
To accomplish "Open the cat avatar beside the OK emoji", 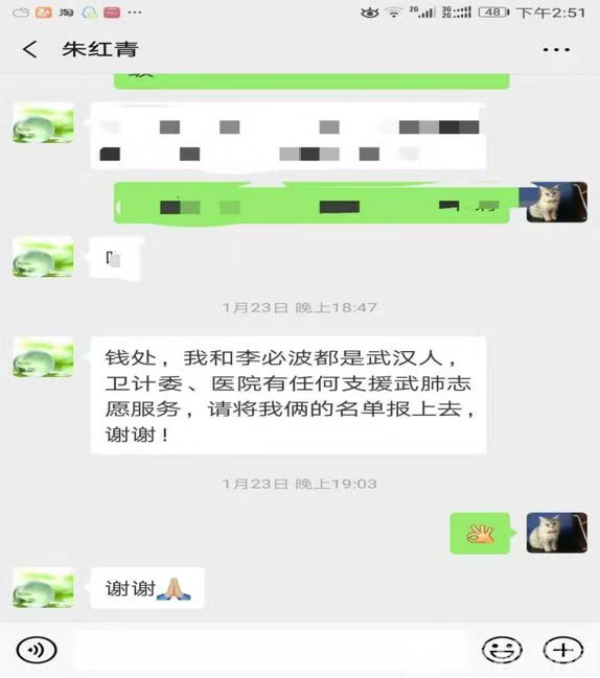I will click(557, 533).
